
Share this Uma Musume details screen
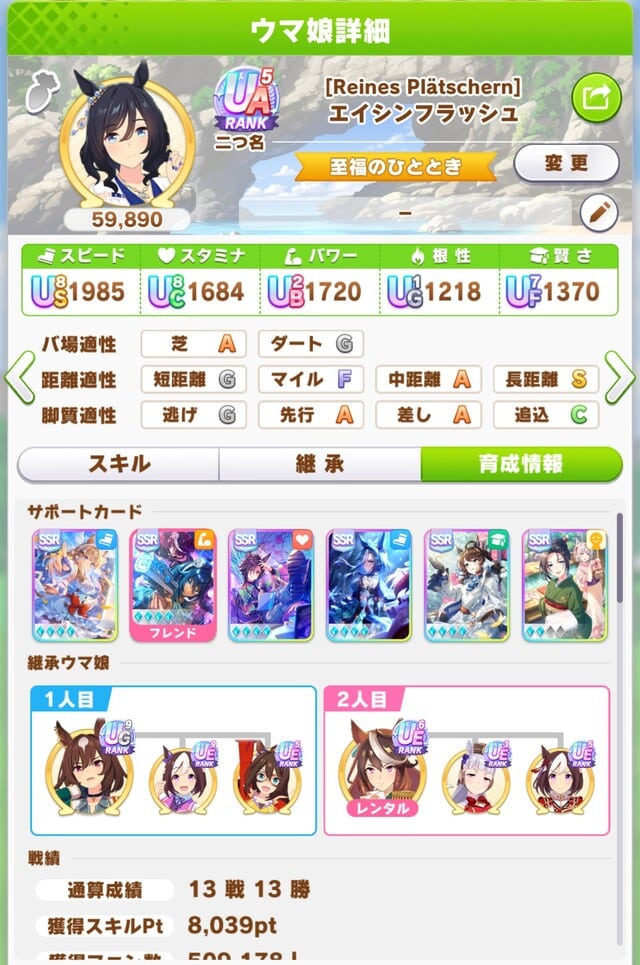click(x=596, y=98)
